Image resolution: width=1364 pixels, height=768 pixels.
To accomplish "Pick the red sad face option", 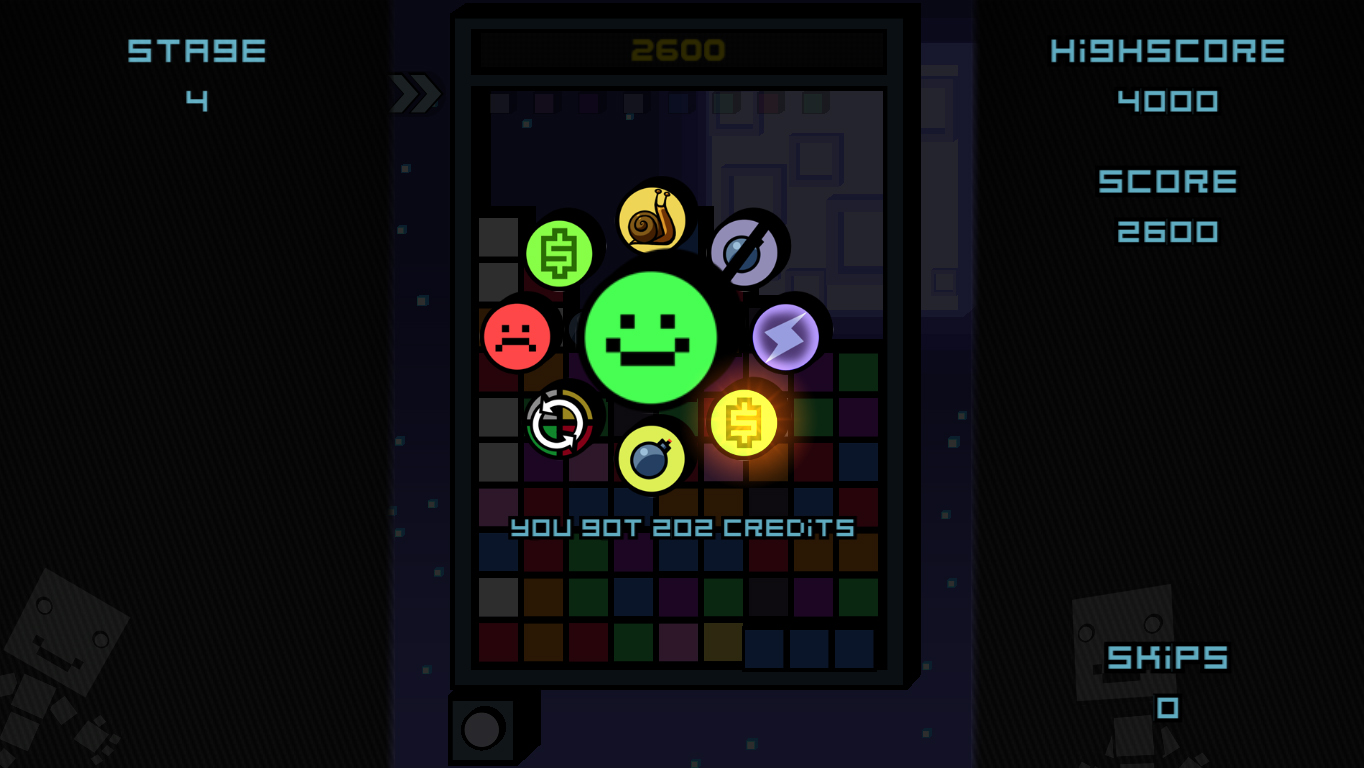I will pos(517,337).
